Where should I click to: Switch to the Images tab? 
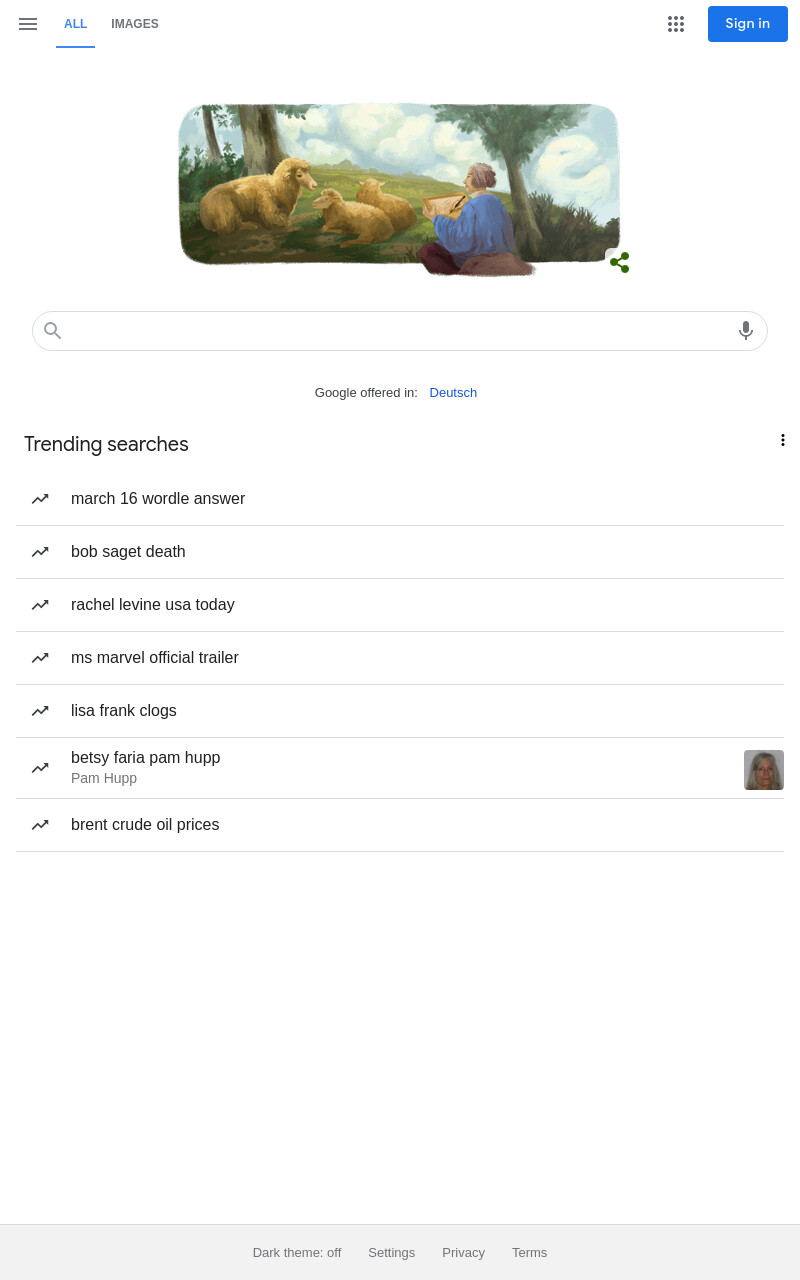click(135, 24)
